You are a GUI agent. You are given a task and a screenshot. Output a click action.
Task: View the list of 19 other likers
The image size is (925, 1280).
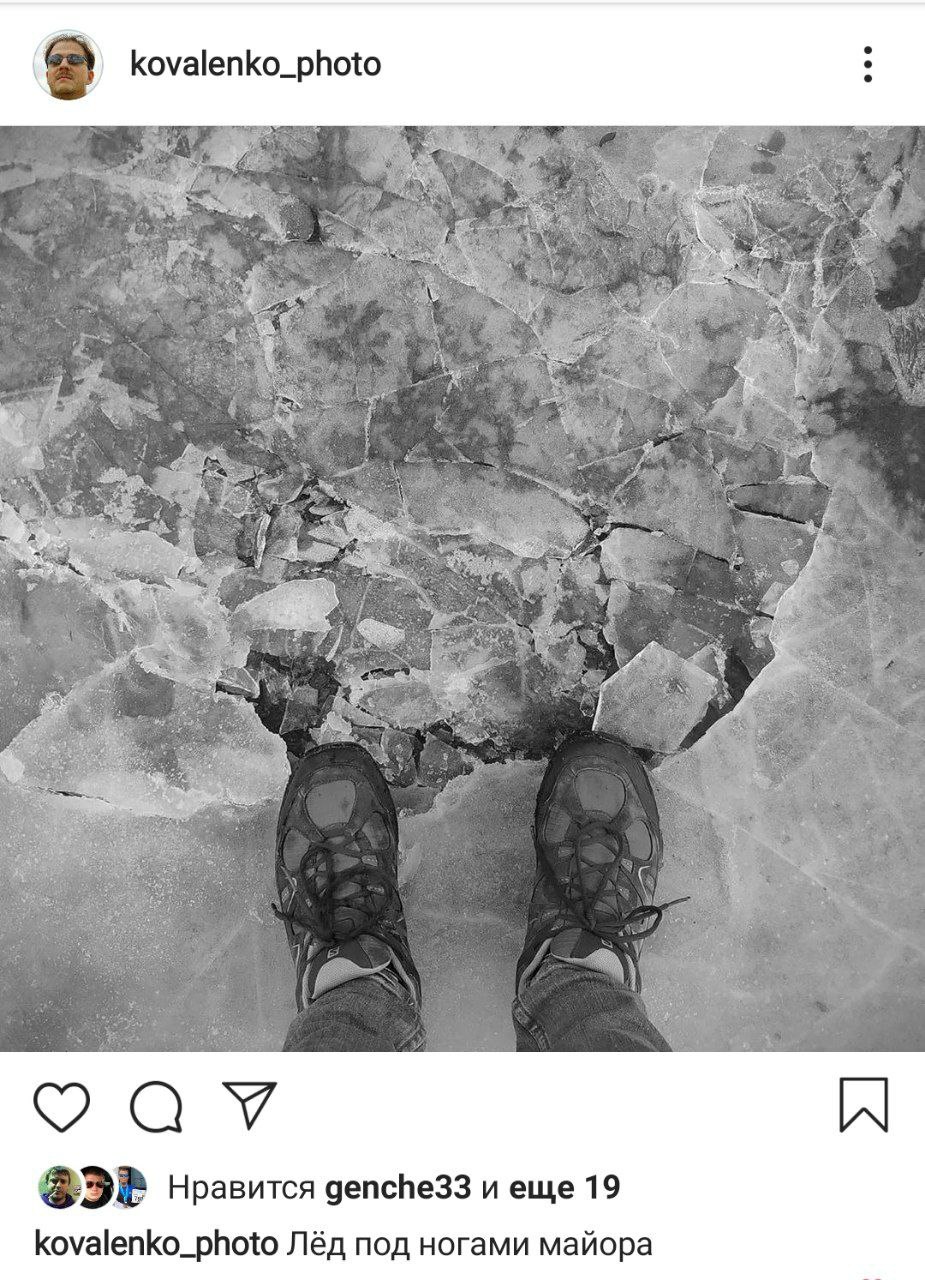(x=564, y=1187)
